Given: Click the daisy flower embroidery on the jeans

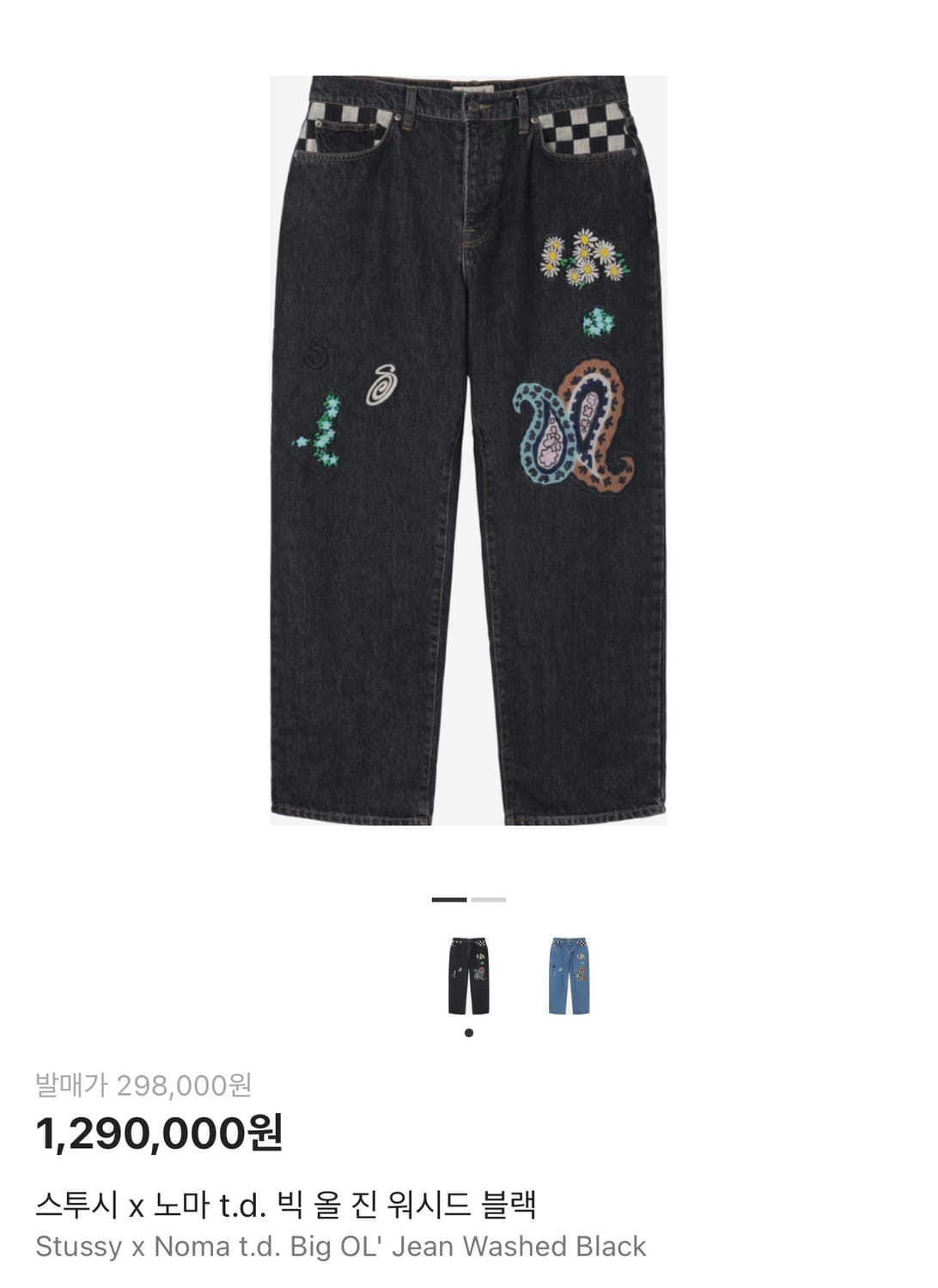Looking at the screenshot, I should [582, 258].
